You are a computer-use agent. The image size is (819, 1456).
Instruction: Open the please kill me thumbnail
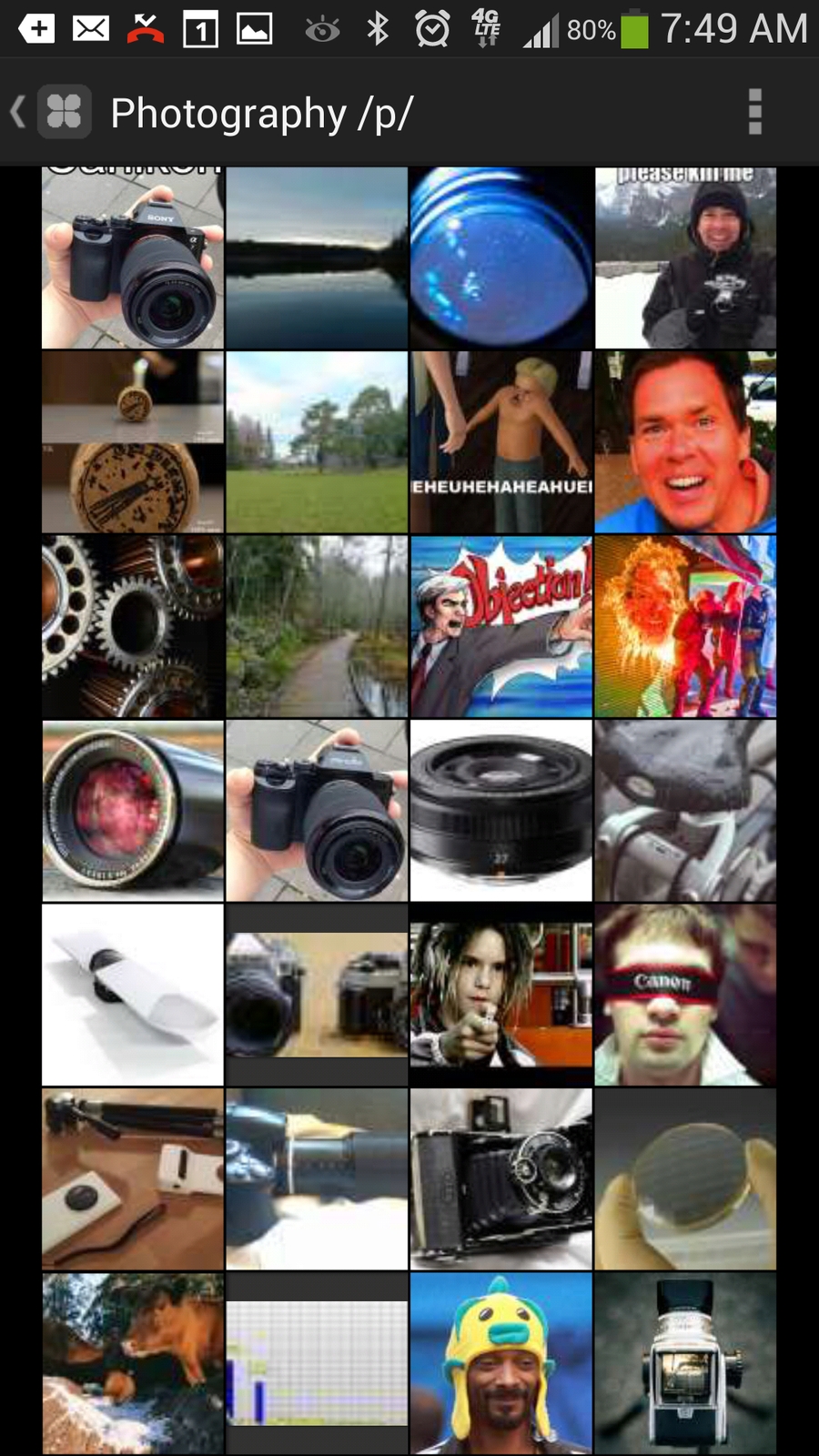click(684, 258)
